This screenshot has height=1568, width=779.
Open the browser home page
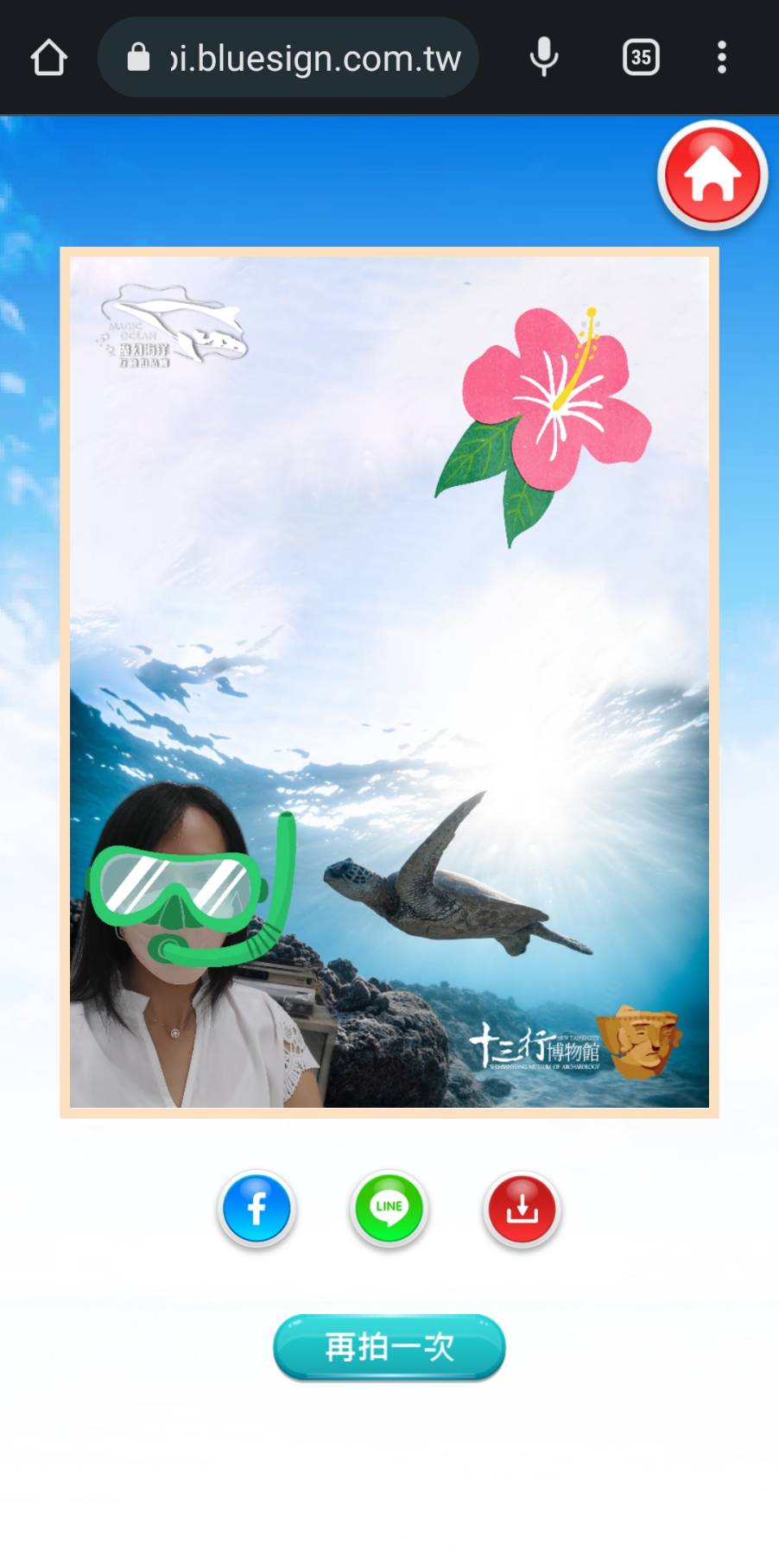48,58
